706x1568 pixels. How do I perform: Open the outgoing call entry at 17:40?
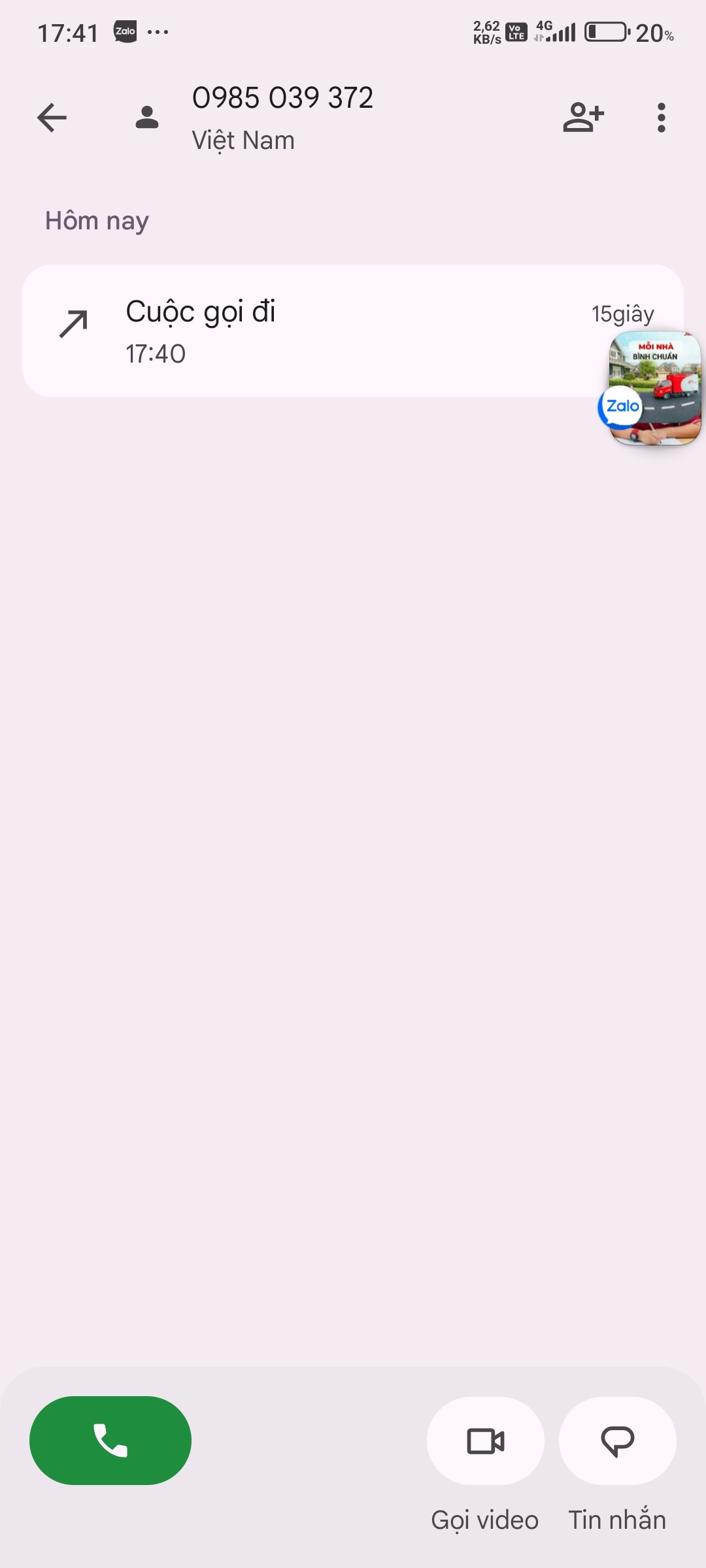pos(314,331)
